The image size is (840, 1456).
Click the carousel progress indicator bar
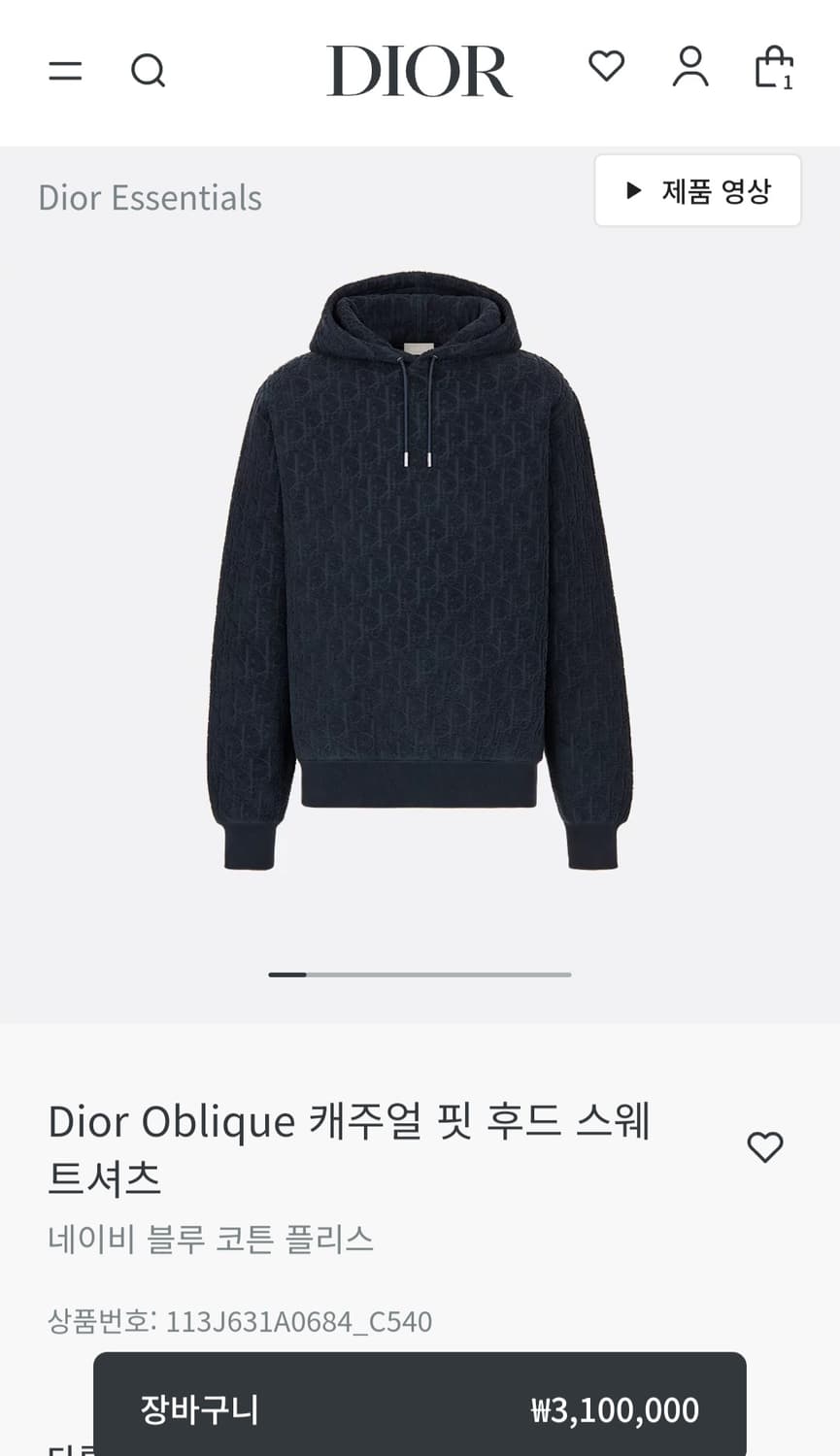click(420, 973)
